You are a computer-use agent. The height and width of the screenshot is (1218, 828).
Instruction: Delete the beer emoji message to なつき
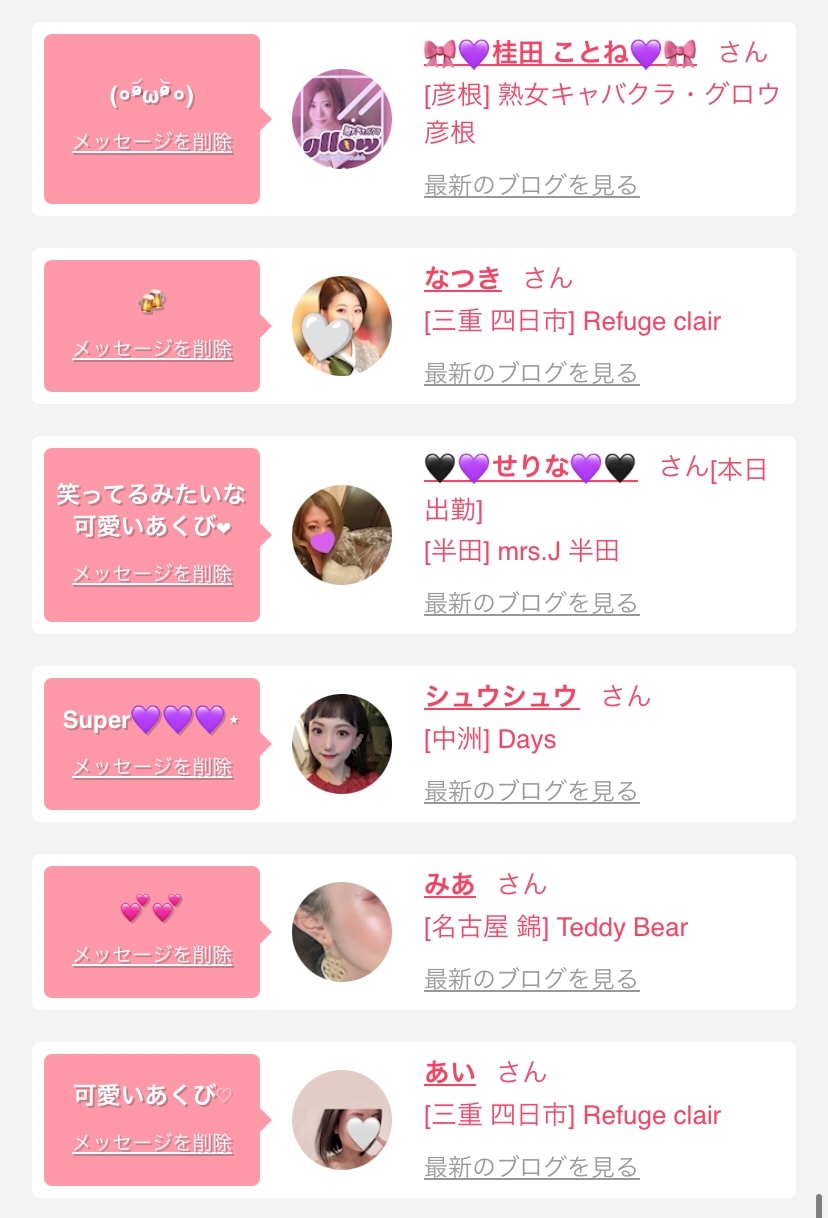[152, 350]
